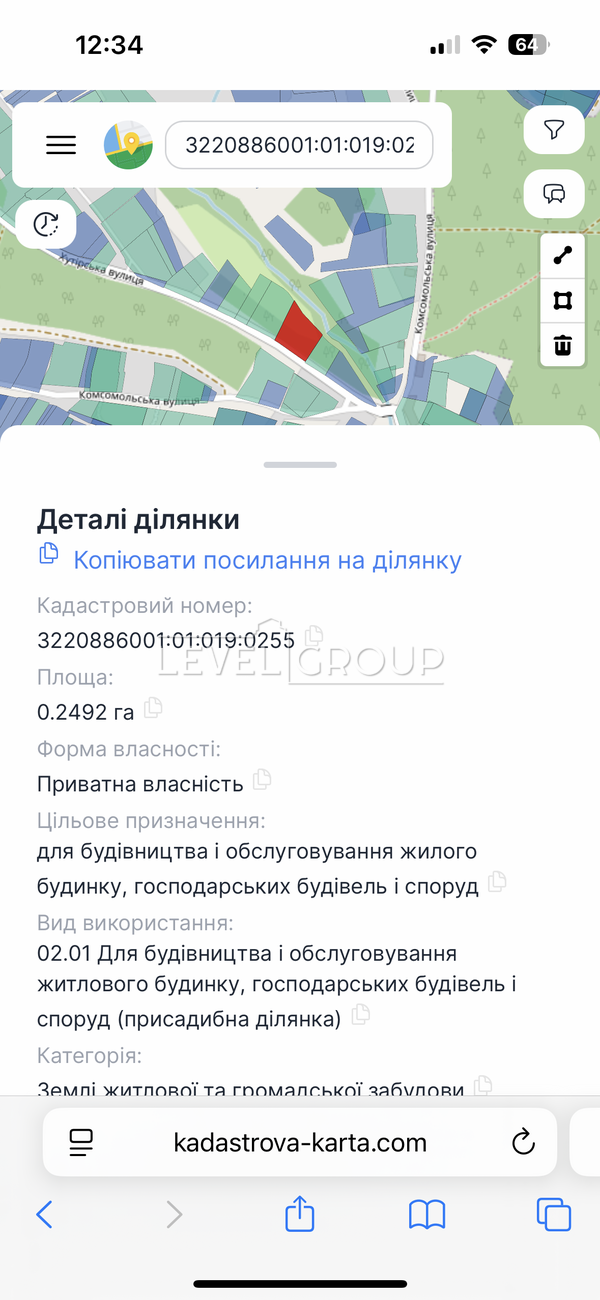Image resolution: width=600 pixels, height=1300 pixels.
Task: Copy the Вид використання text
Action: (361, 1015)
